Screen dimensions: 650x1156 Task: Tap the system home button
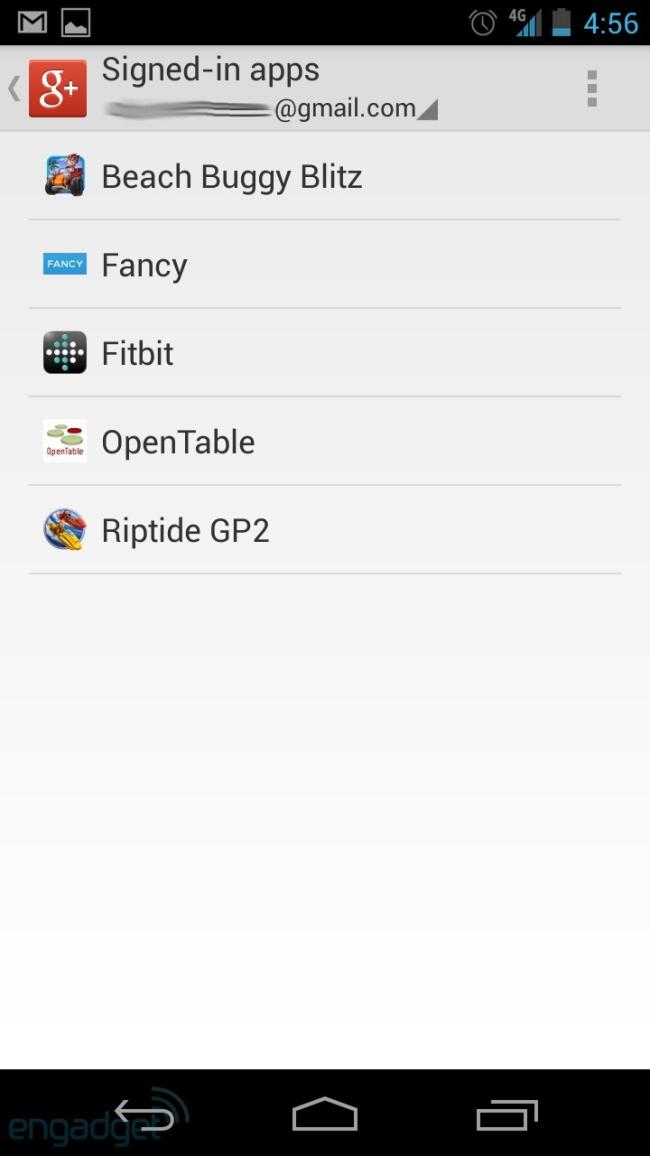point(325,1113)
